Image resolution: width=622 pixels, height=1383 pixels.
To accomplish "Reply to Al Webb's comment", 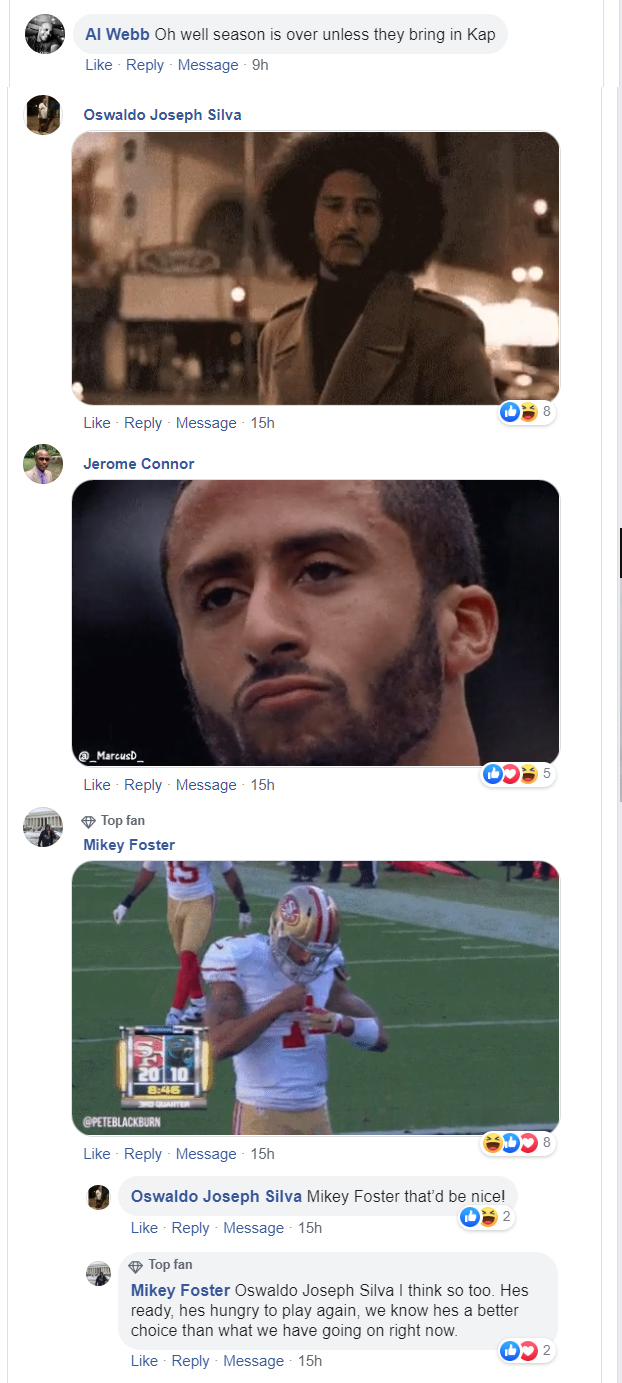I will 145,65.
